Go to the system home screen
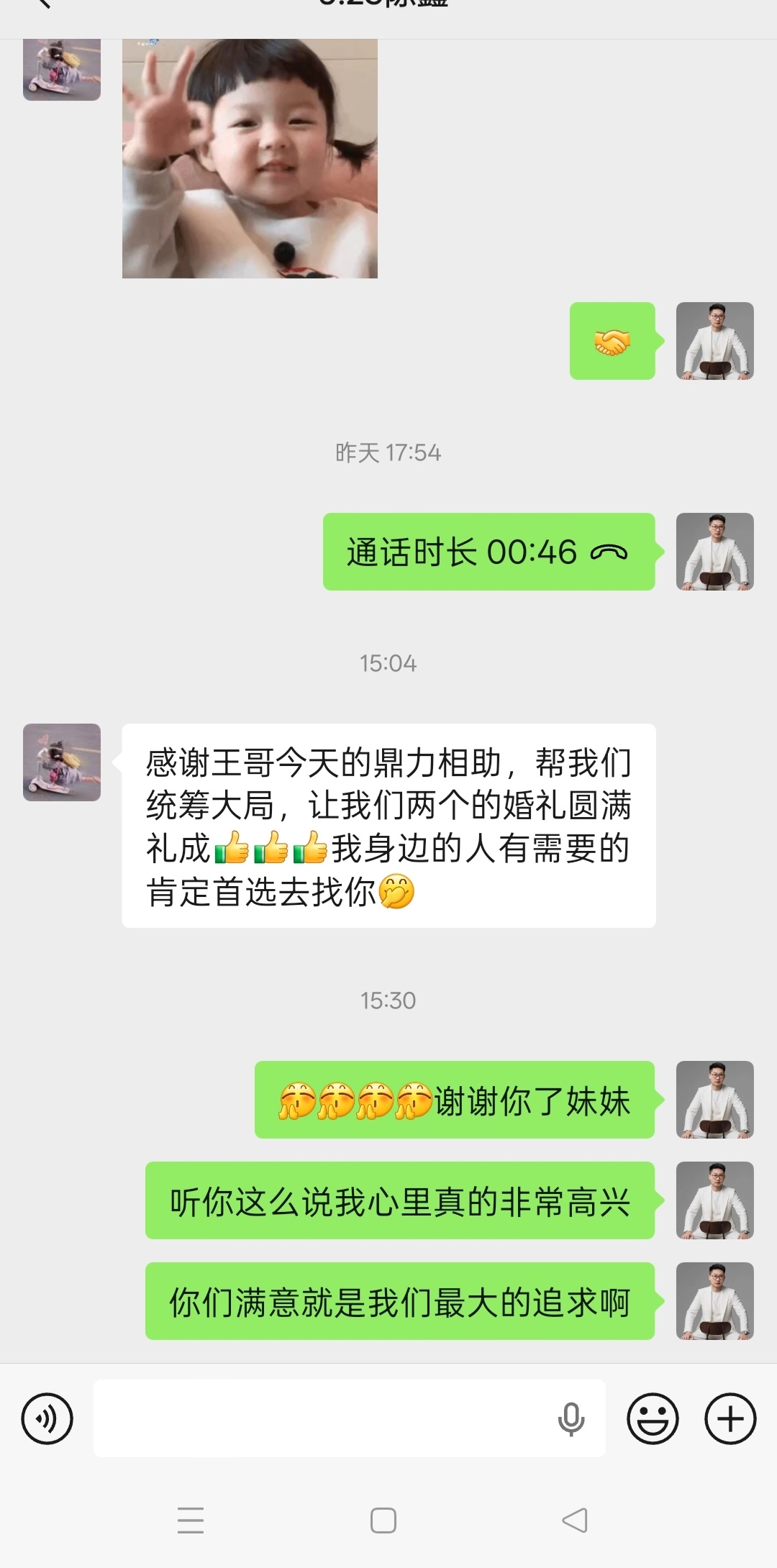The width and height of the screenshot is (777, 1568). [x=383, y=1521]
